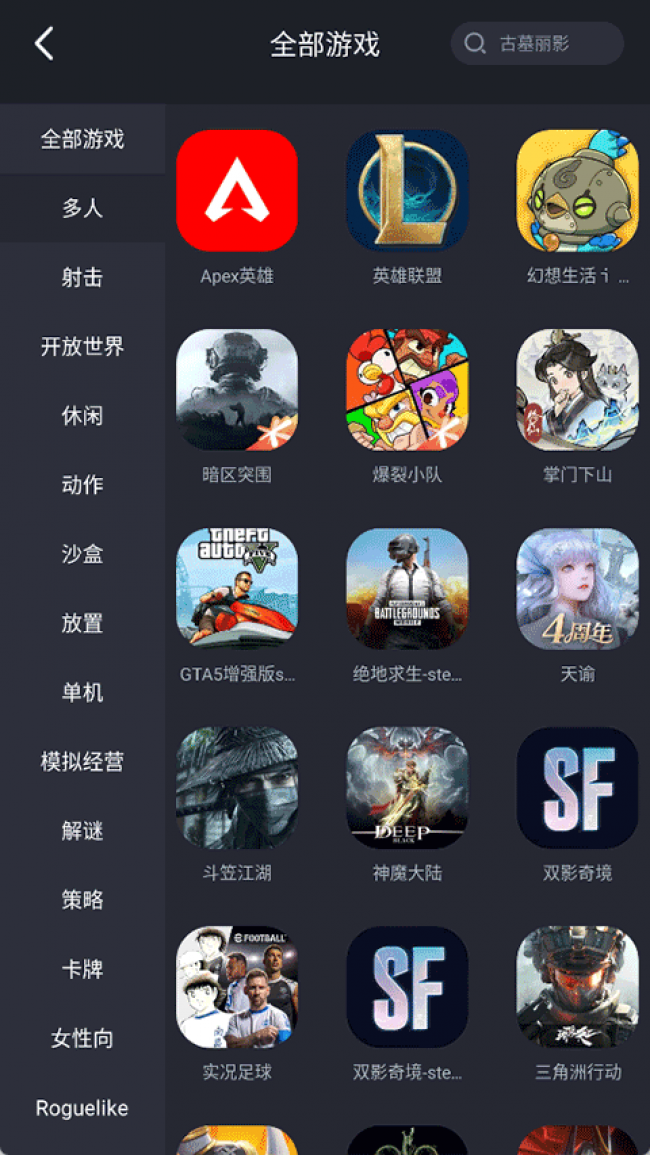Open the Apex英雄 game

tap(237, 190)
